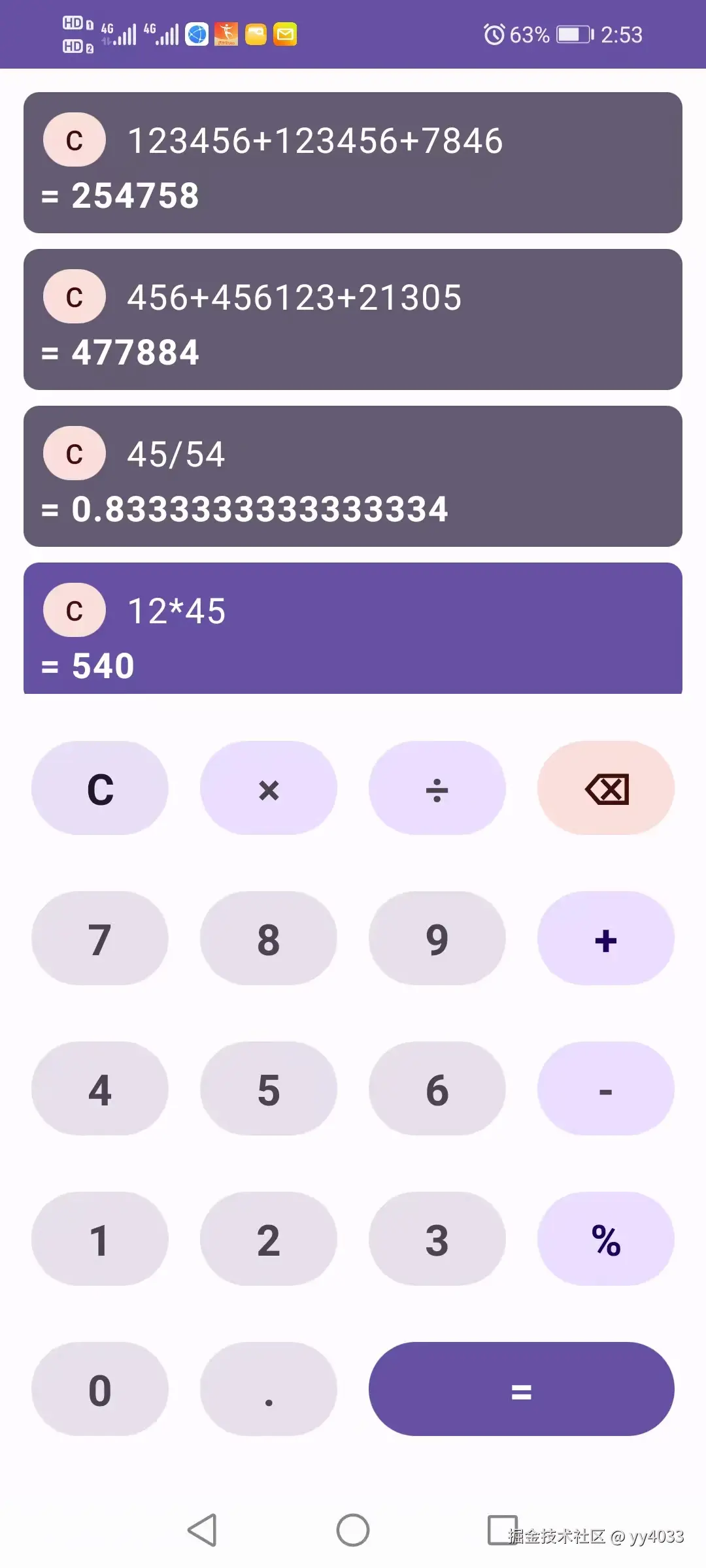Go back using system navigation arrow

202,1530
